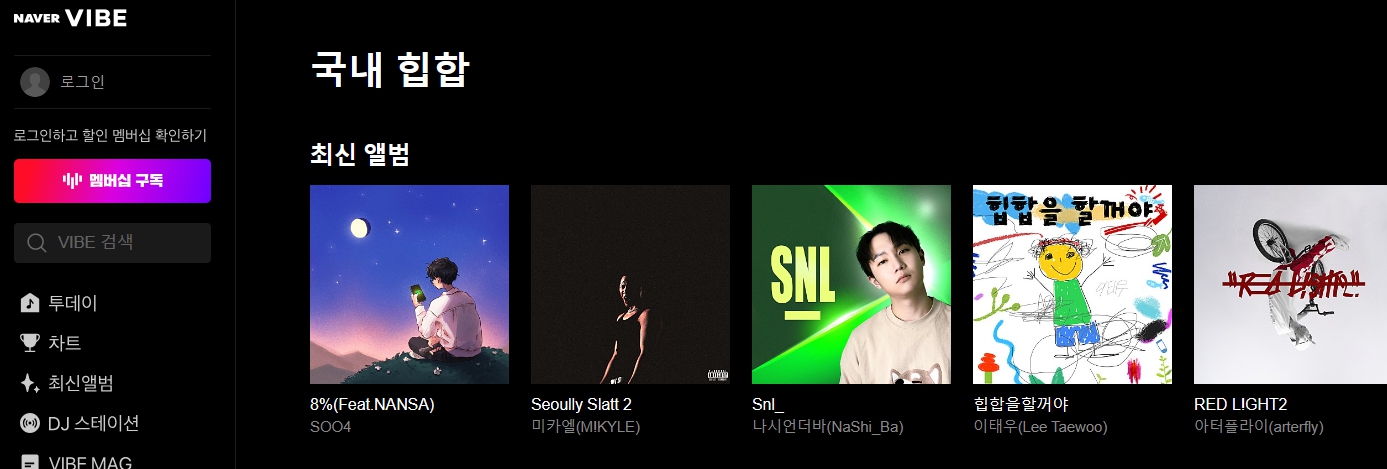
Task: Open the Seoully Slatt 2 album cover
Action: (x=630, y=284)
